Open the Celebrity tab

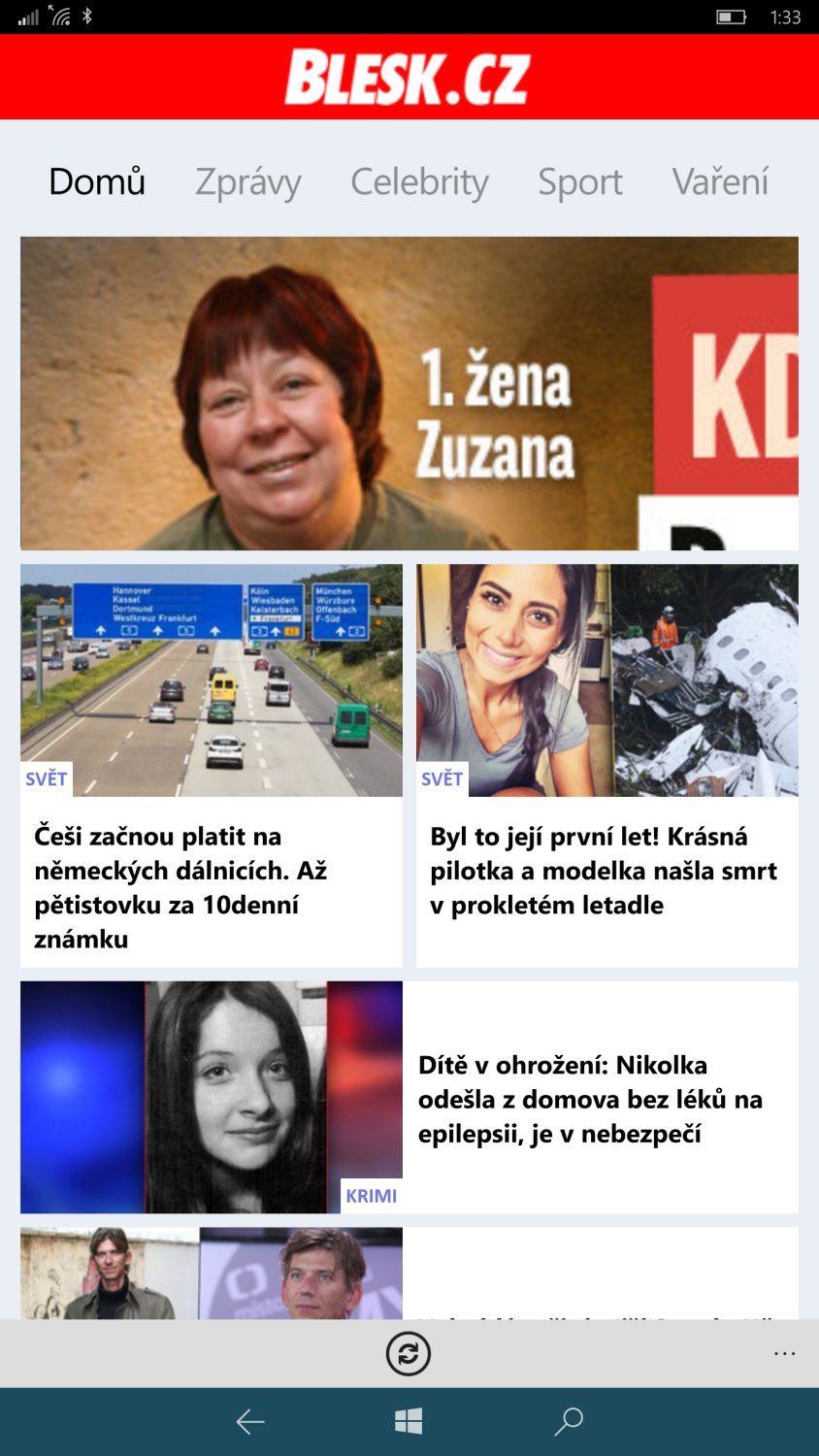coord(419,182)
